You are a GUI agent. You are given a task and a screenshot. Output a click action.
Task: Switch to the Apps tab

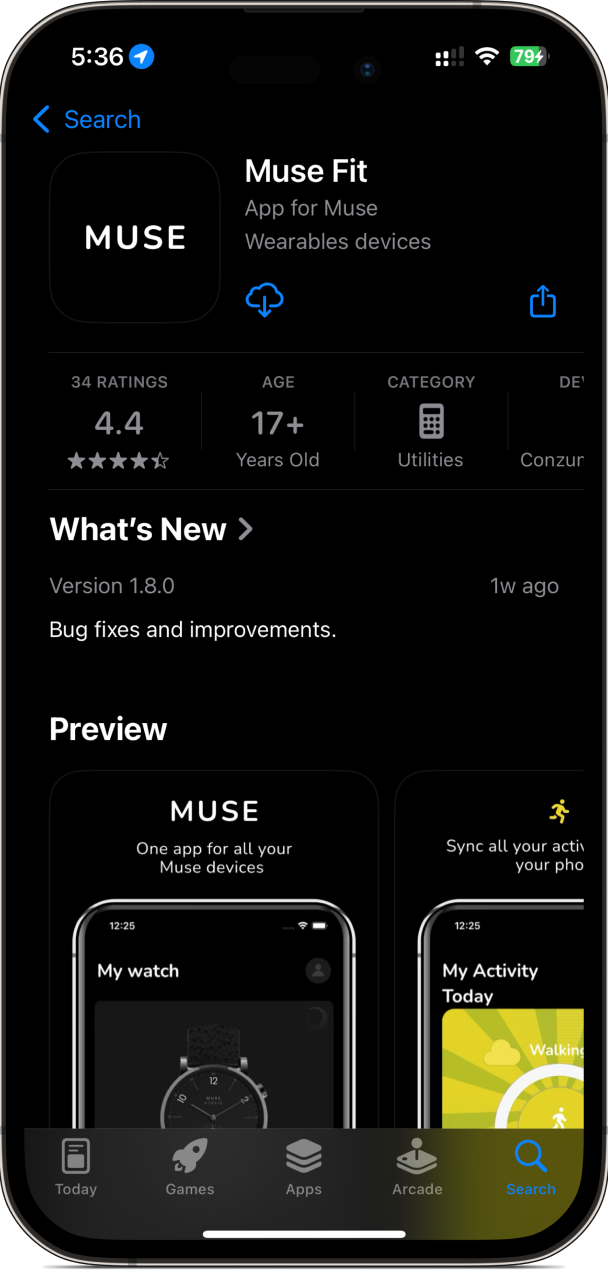pos(303,1167)
